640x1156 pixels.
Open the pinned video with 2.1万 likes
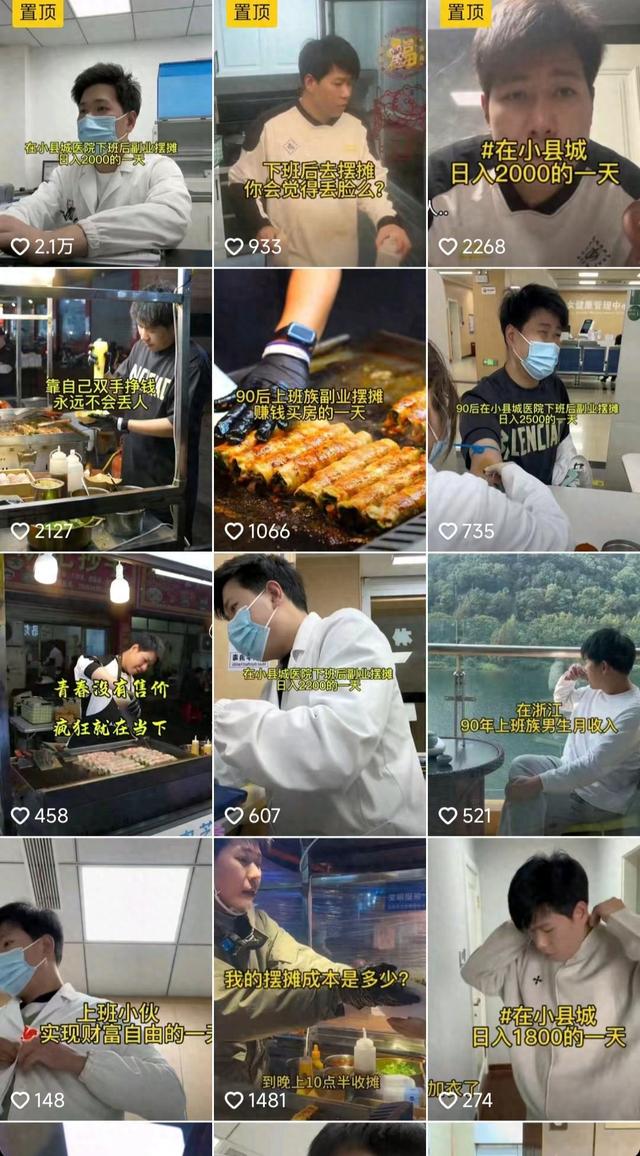(x=105, y=133)
